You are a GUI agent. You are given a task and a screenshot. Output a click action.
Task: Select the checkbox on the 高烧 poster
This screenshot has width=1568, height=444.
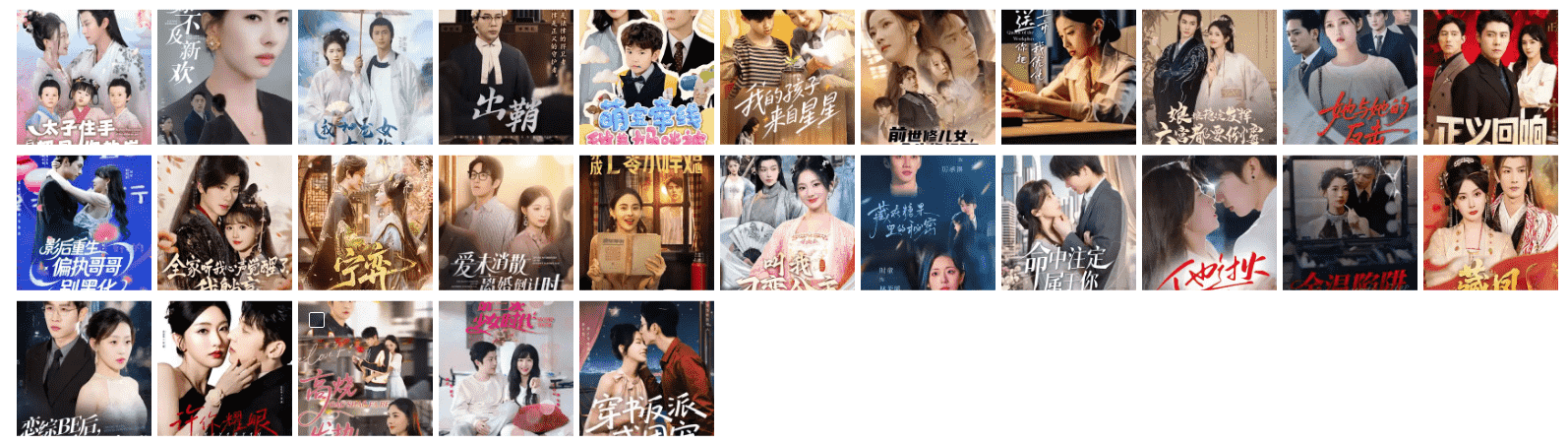click(317, 320)
